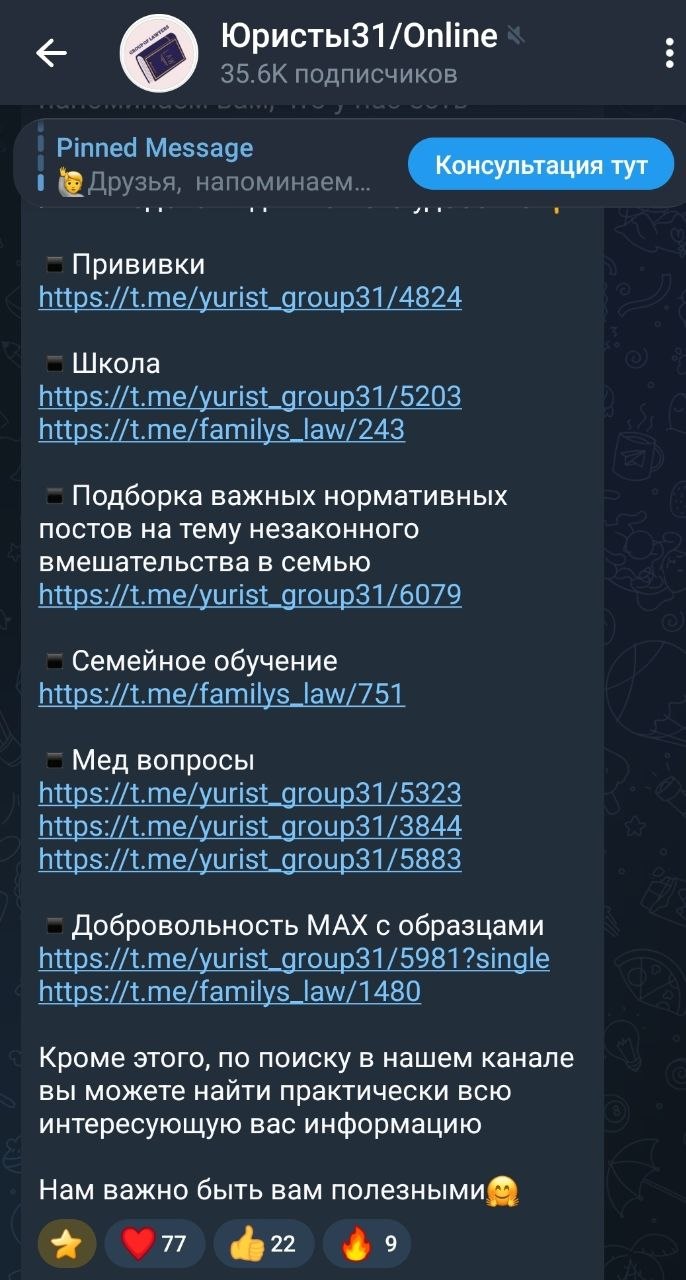This screenshot has width=686, height=1280.
Task: Add a fire reaction with 9
Action: [x=368, y=1244]
